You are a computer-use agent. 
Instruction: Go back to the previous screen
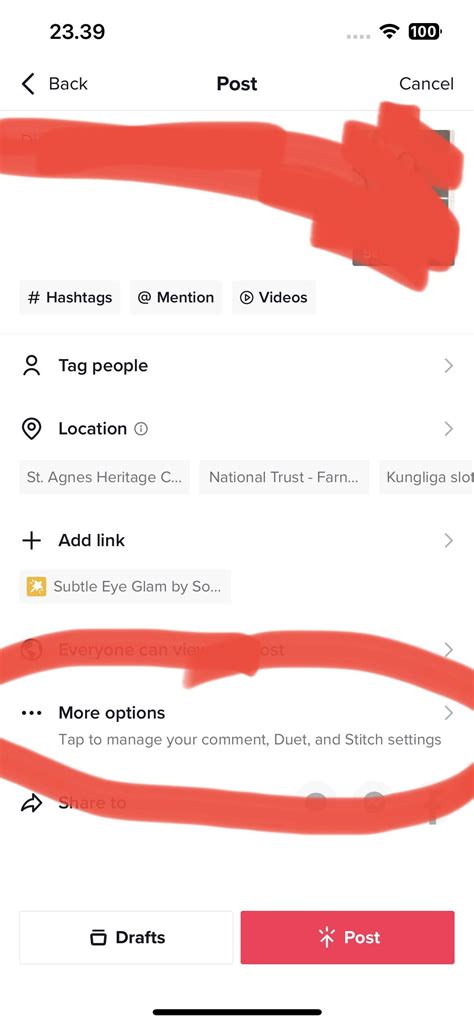point(54,84)
